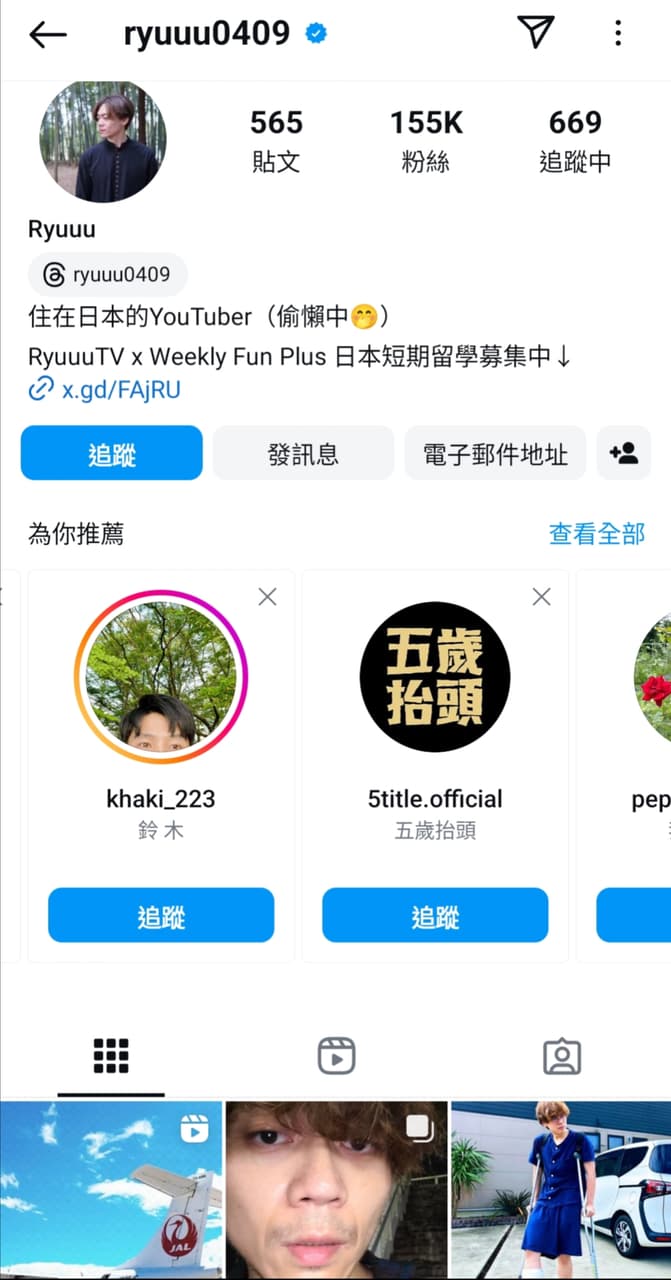
Task: Switch to the tagged posts tab
Action: (561, 1056)
